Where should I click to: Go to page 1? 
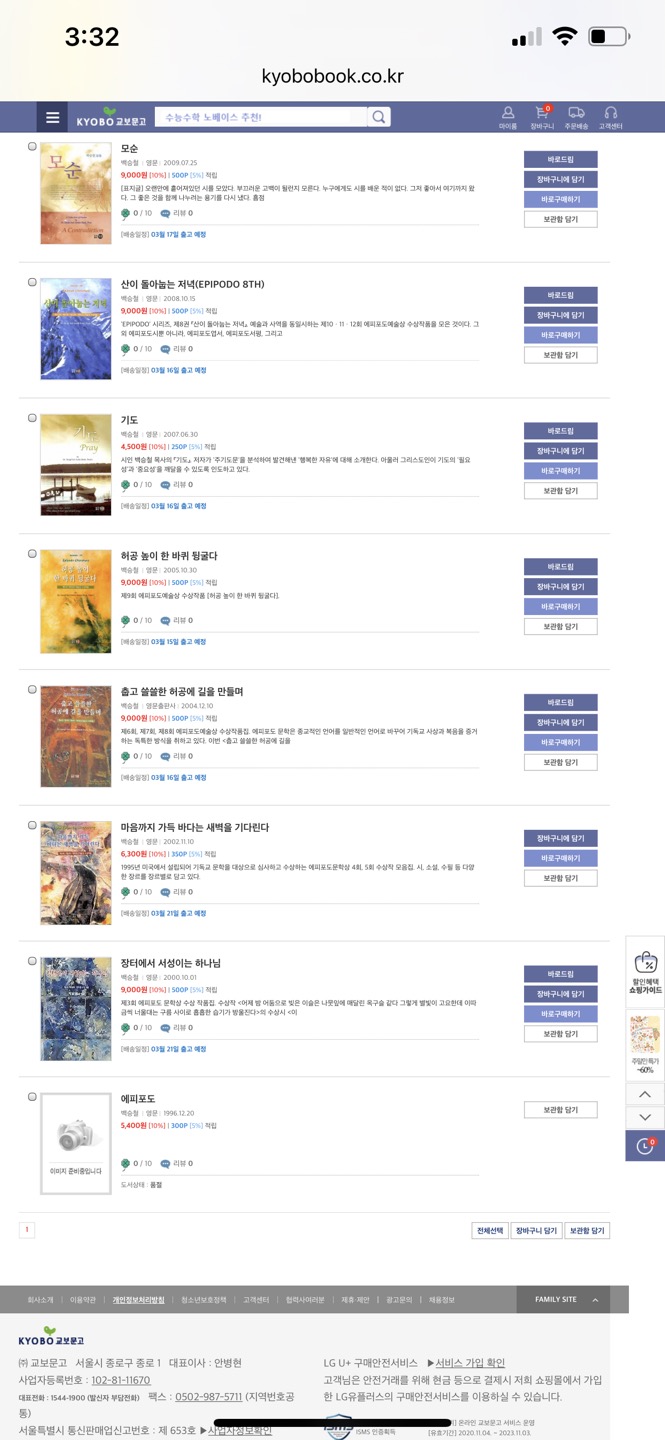[x=27, y=1230]
